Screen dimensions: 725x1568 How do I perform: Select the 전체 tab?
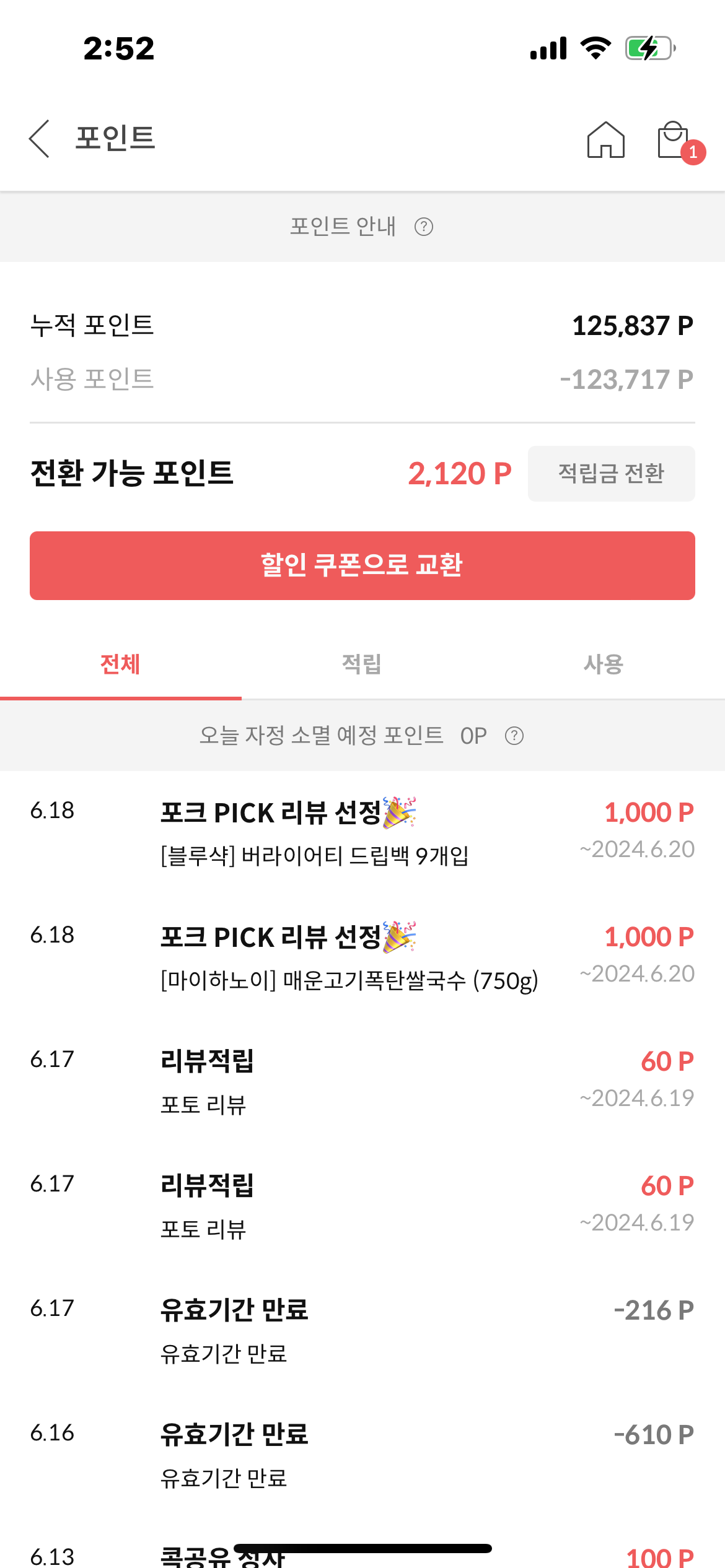pos(121,663)
